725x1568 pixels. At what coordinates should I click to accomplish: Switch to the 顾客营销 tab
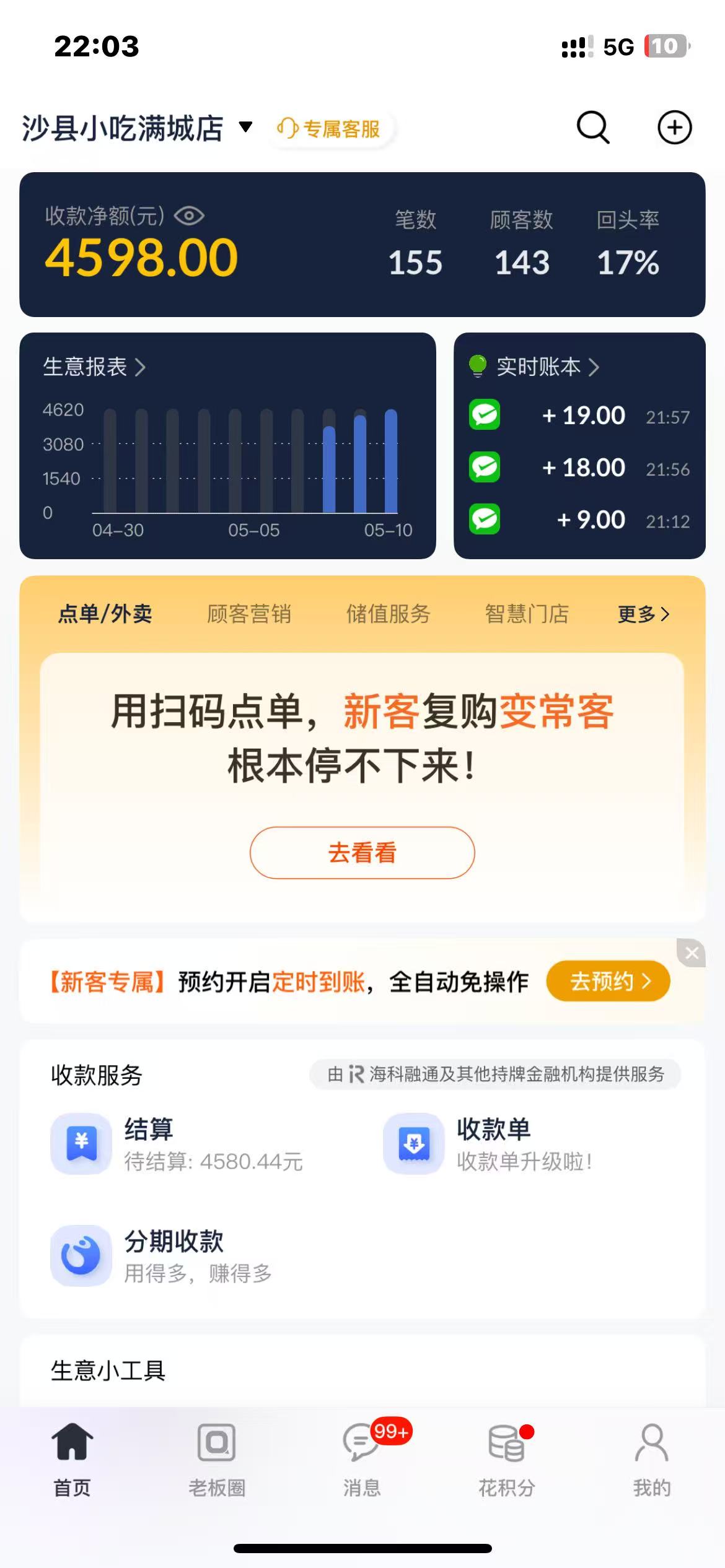(x=249, y=614)
